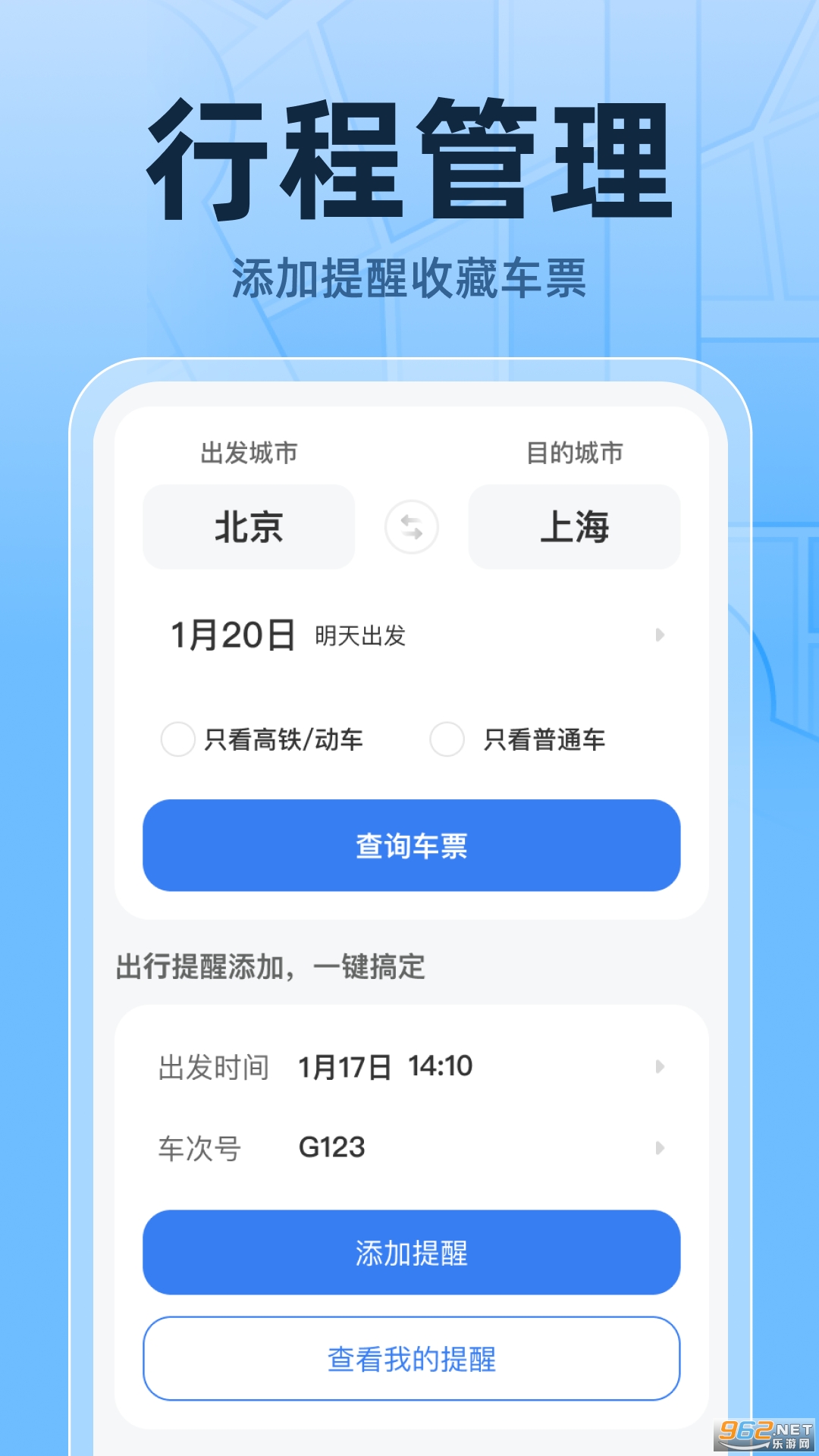The width and height of the screenshot is (819, 1456).
Task: Click the swap cities arrows icon
Action: (410, 526)
